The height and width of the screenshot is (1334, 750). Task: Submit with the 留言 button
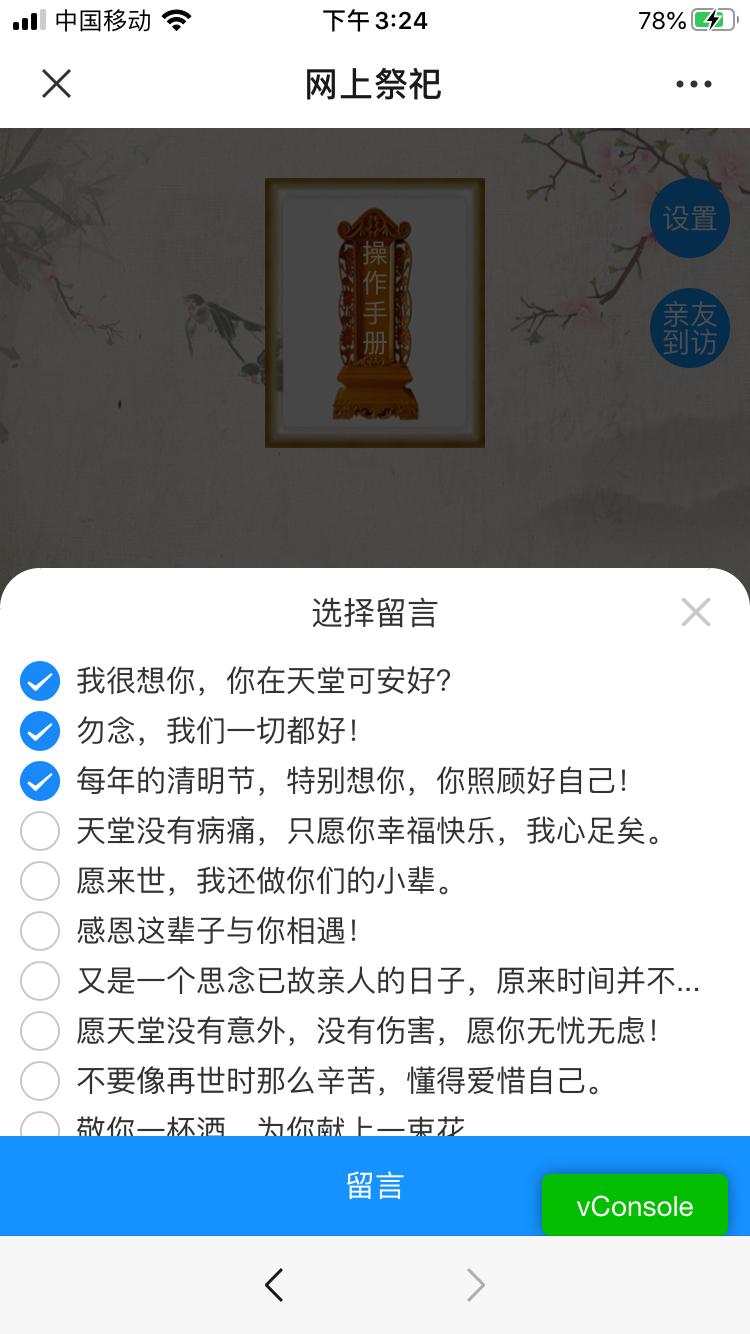(x=375, y=1186)
